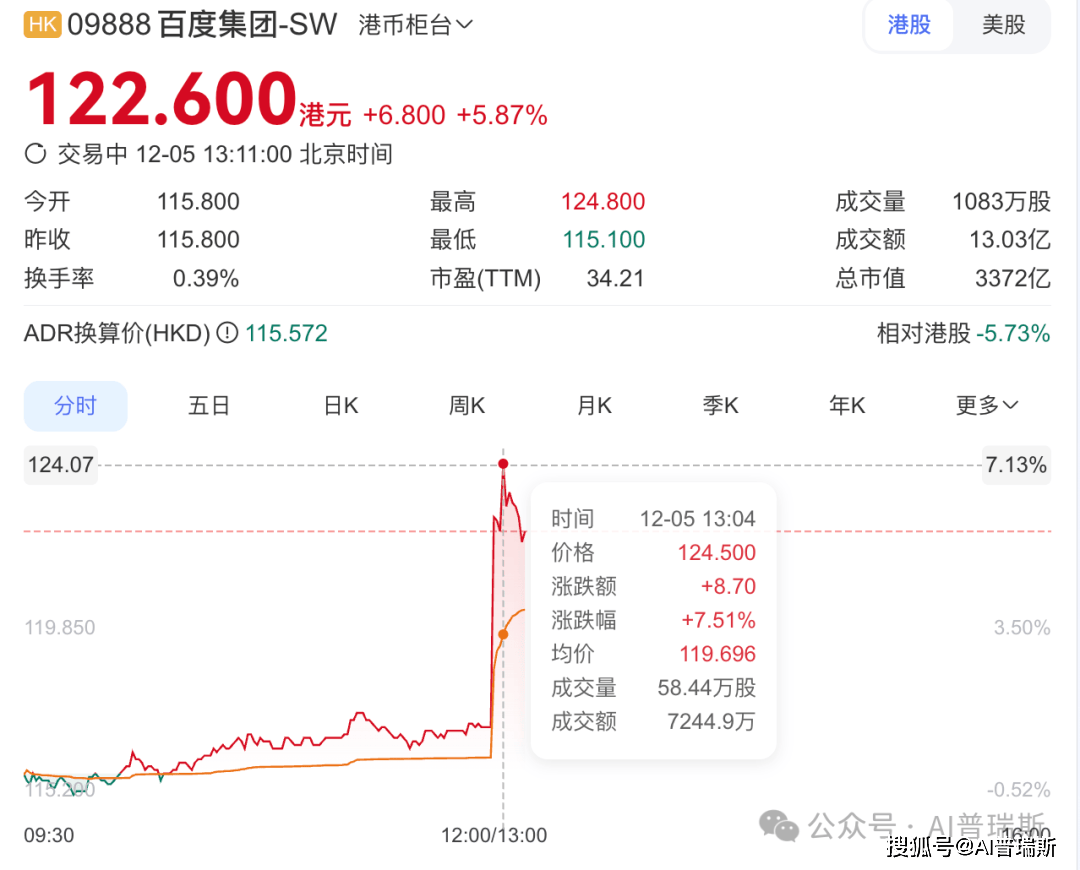Open the ADR换算价 info icon

coord(227,333)
